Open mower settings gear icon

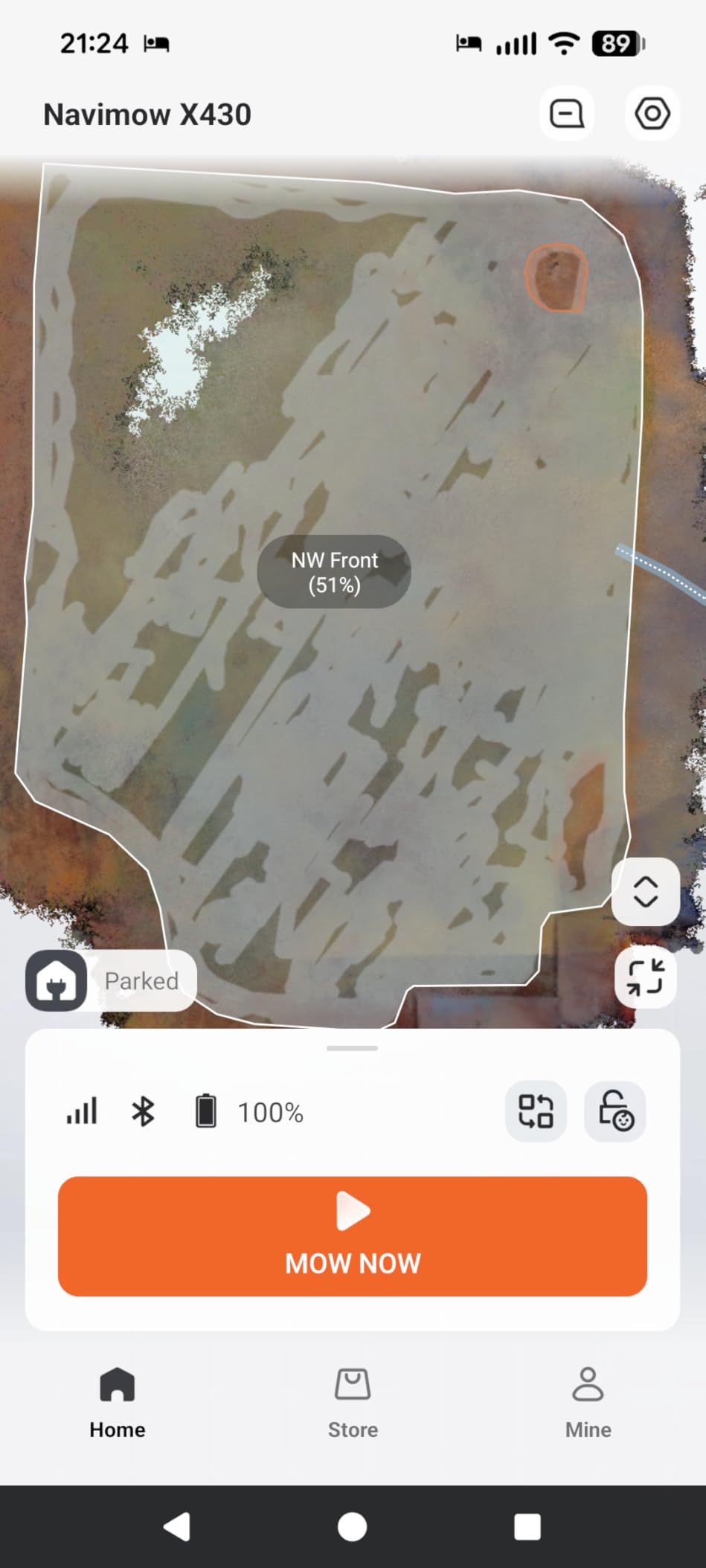point(652,114)
